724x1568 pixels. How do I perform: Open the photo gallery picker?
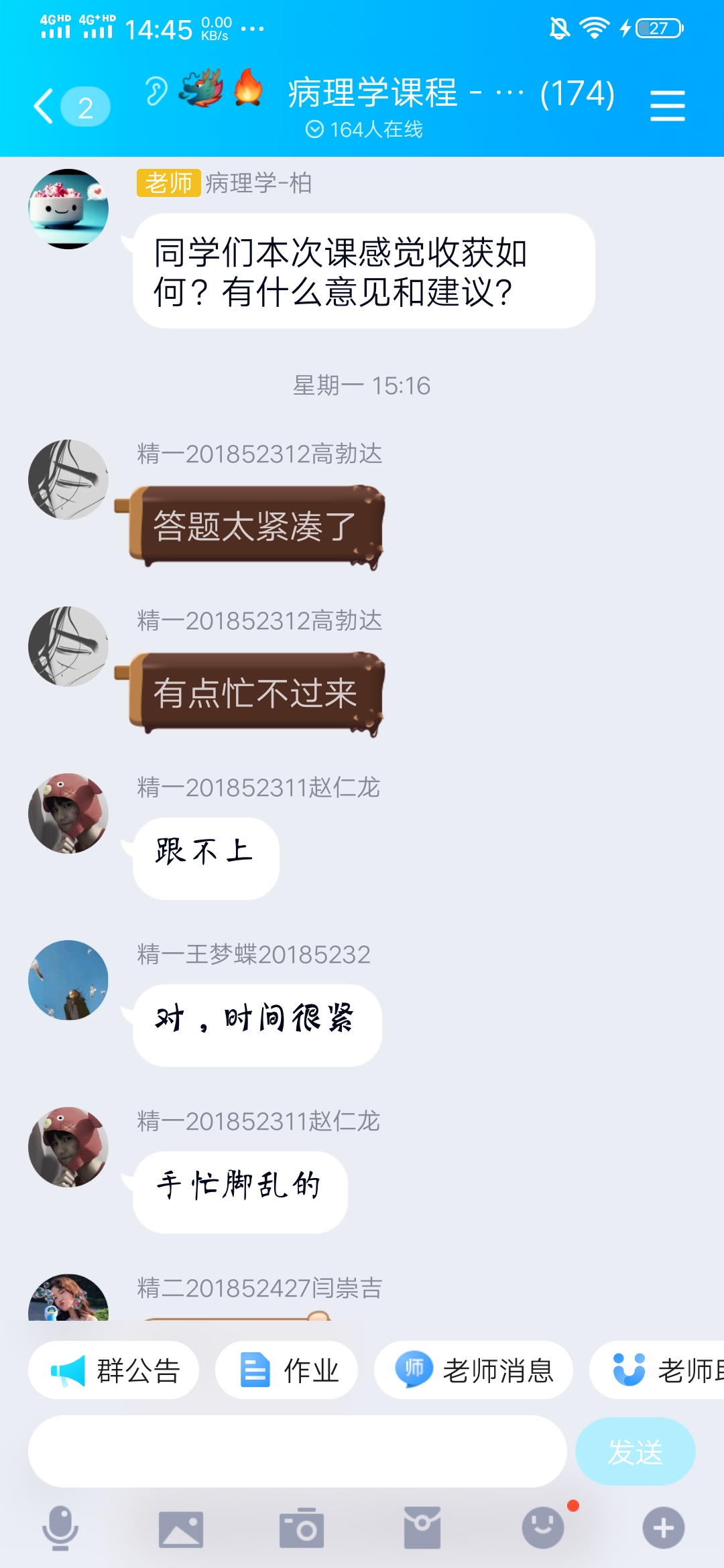click(181, 1528)
